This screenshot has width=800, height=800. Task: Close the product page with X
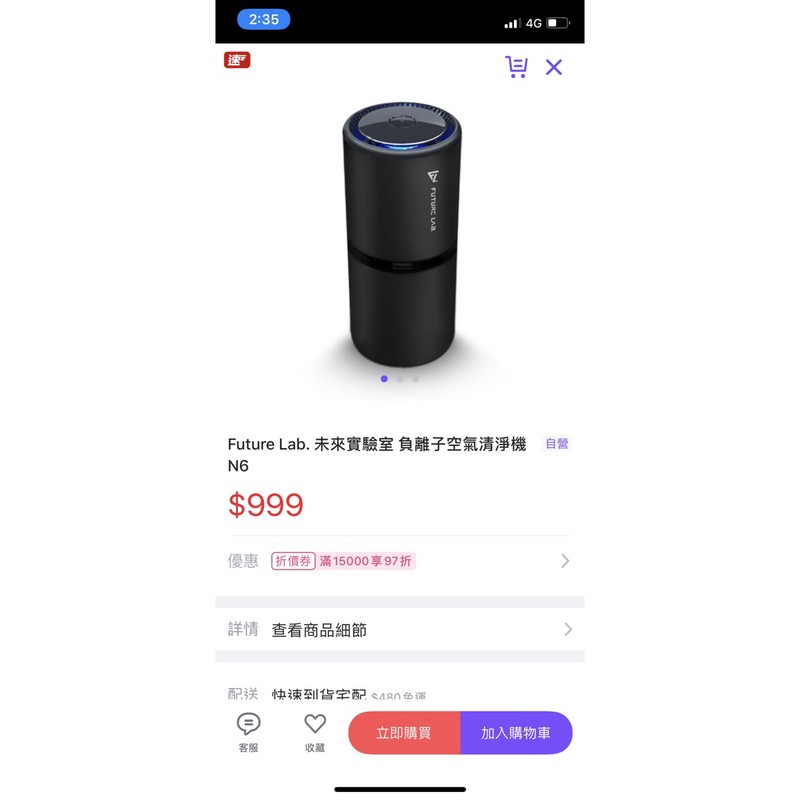click(x=554, y=67)
